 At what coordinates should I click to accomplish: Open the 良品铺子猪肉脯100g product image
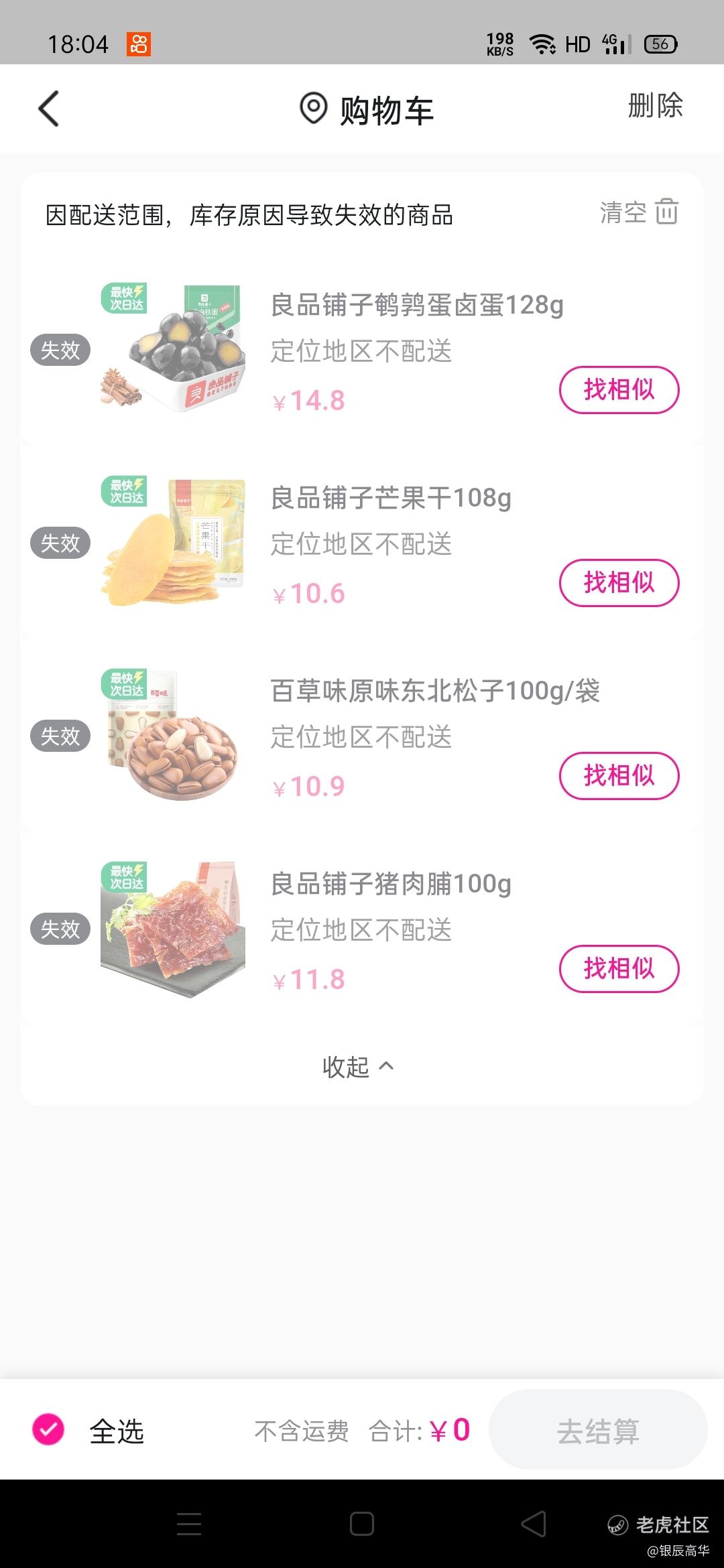point(173,929)
